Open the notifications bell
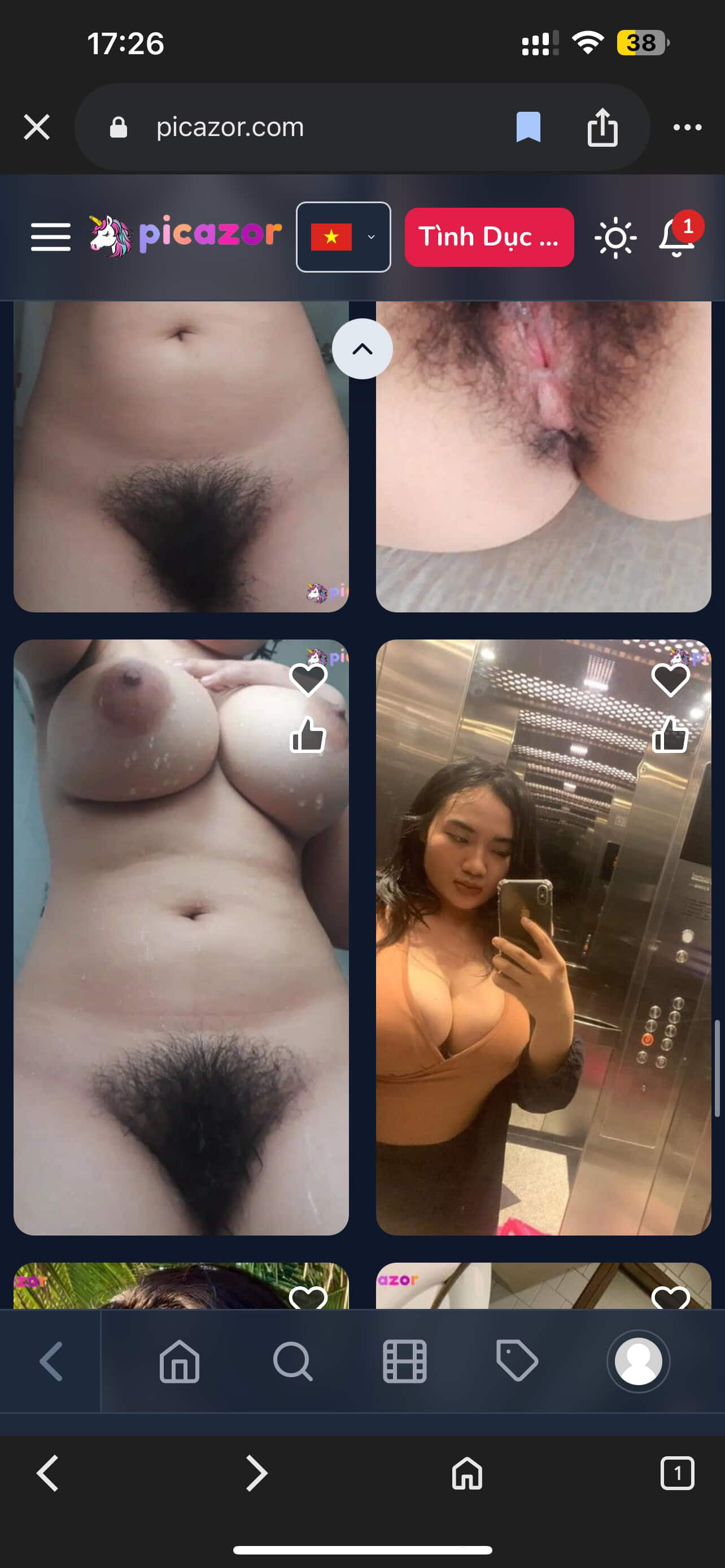Image resolution: width=725 pixels, height=1568 pixels. pos(677,237)
